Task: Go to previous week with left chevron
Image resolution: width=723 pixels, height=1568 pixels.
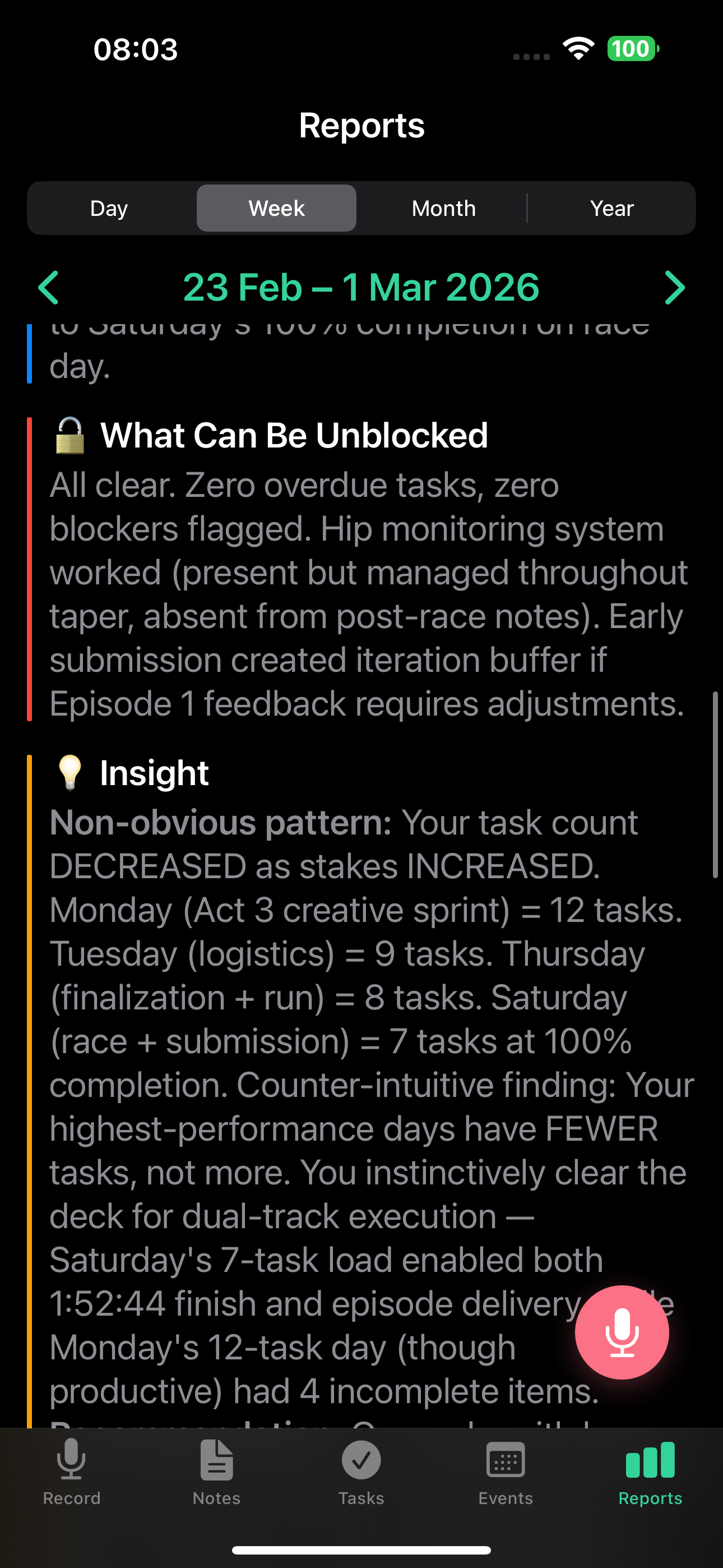Action: [49, 286]
